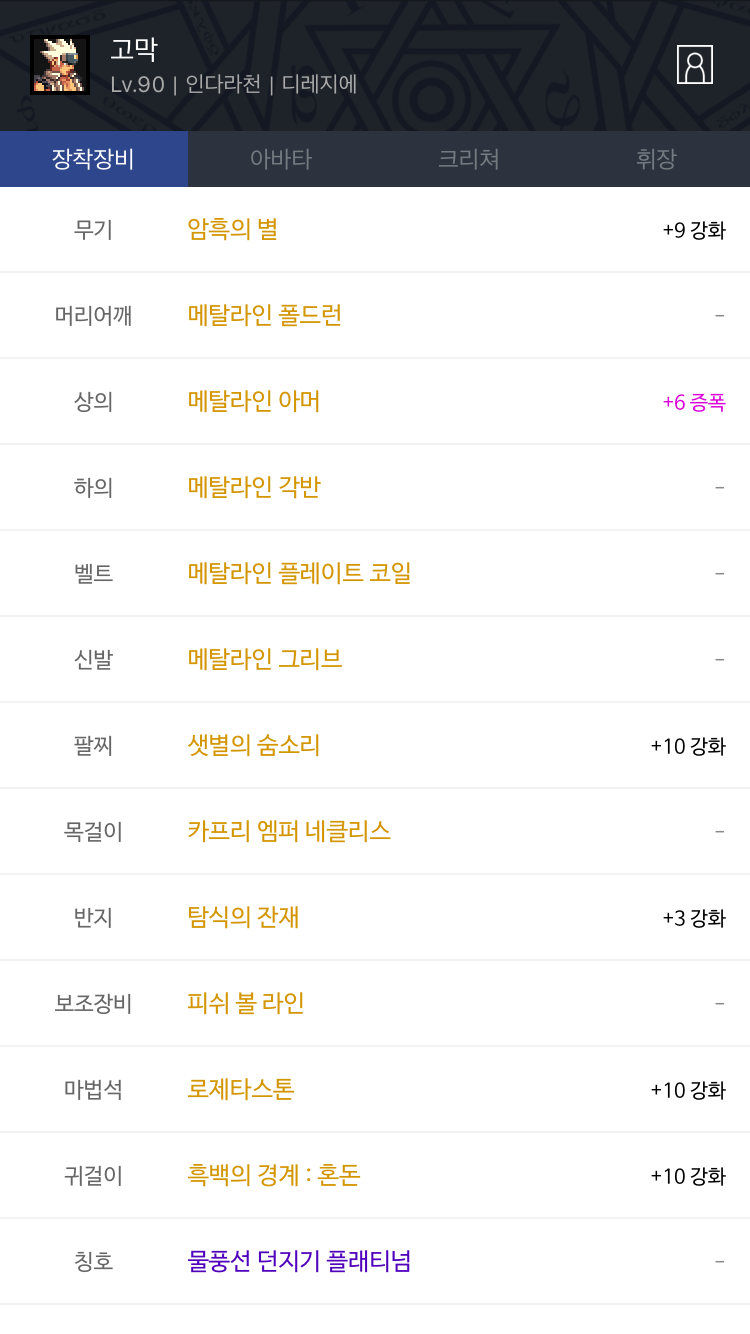Tap 카프리 엠퍼 네클리스 necklace row
Screen dimensions: 750x1334
point(289,832)
